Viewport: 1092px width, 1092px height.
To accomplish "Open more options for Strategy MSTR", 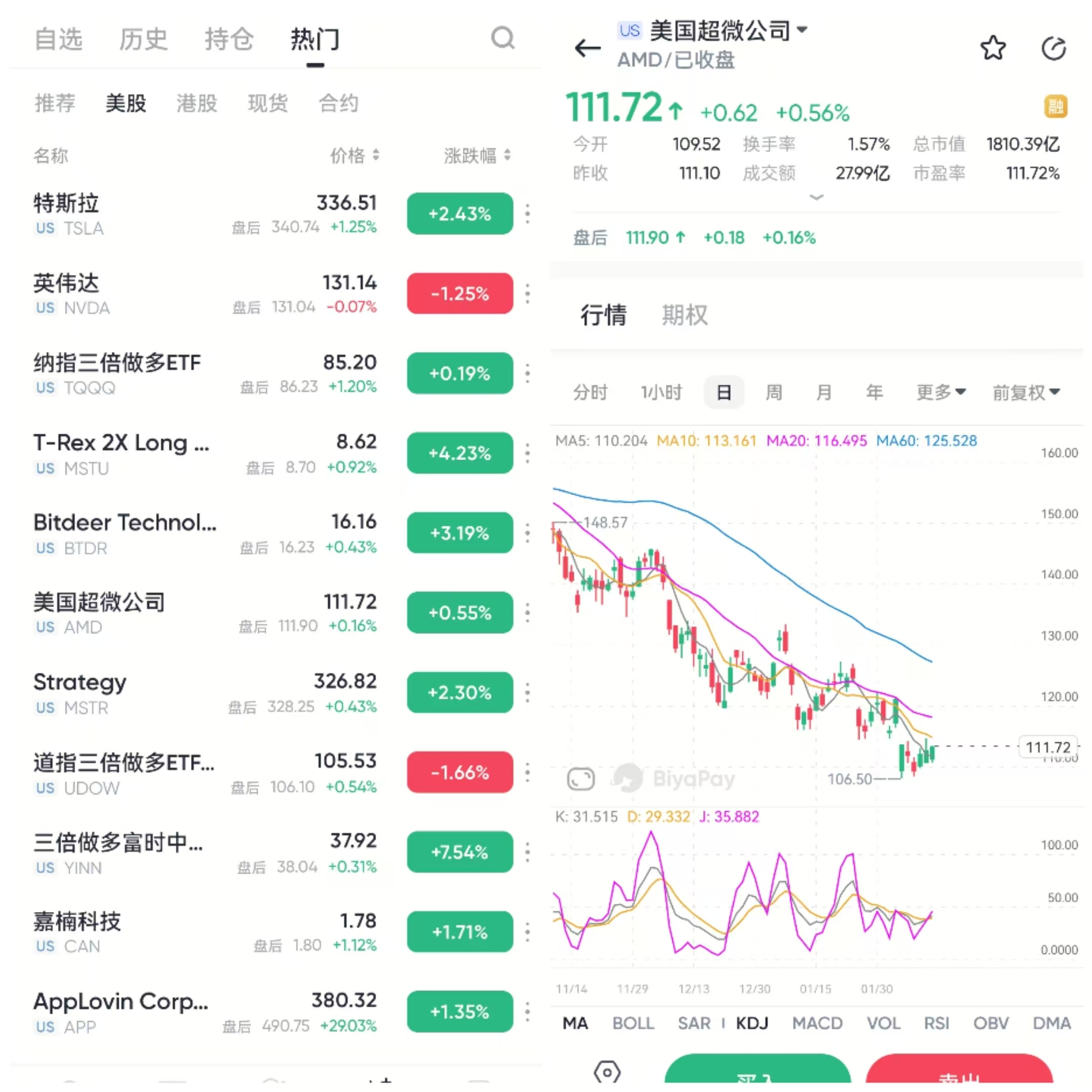I will coord(527,693).
